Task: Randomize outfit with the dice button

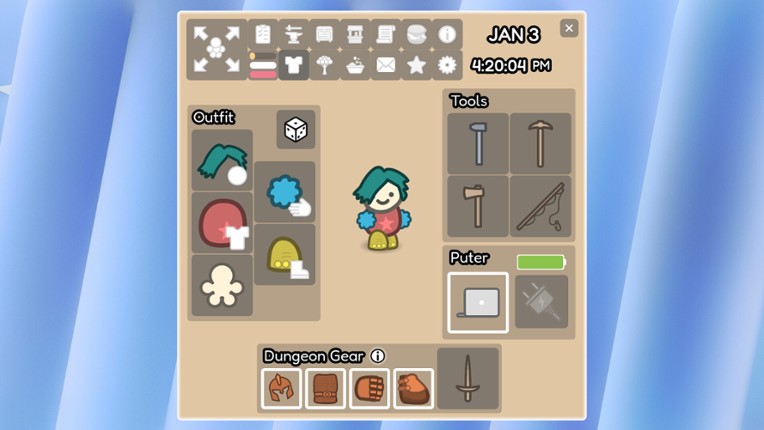Action: coord(295,130)
